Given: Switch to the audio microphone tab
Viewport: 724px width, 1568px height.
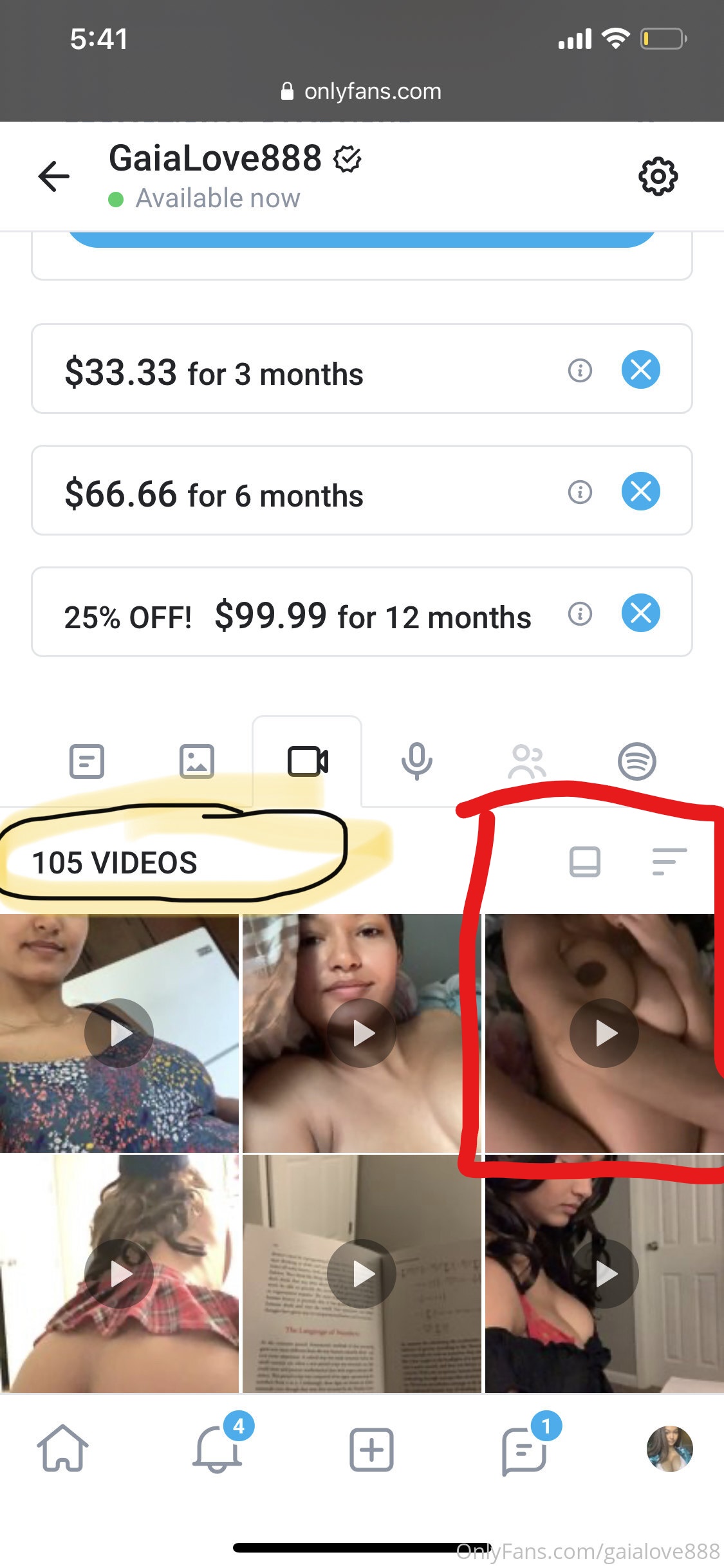Looking at the screenshot, I should [x=417, y=761].
